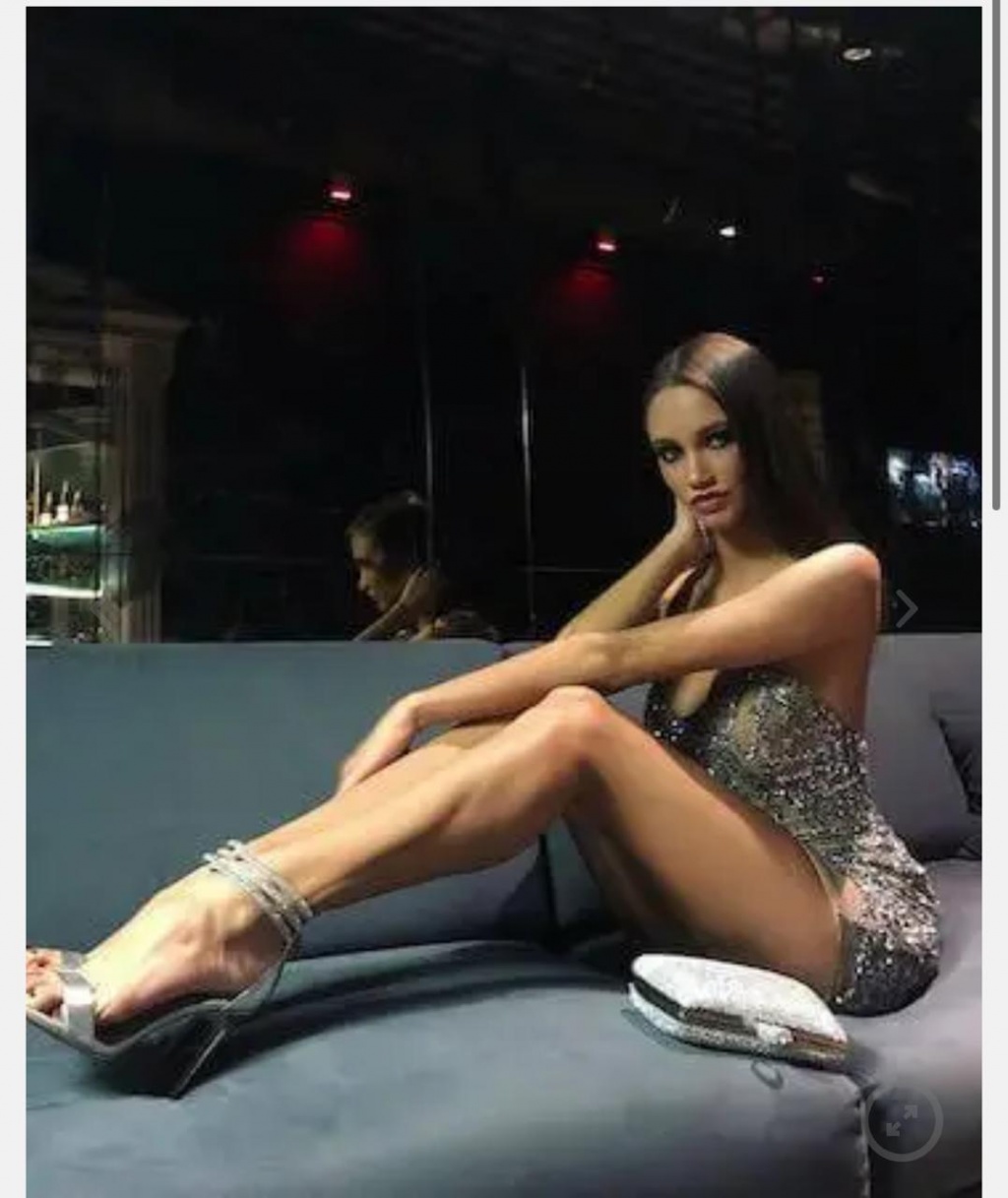Go to the next image with the chevron
Screen dimensions: 1008x1198
pyautogui.click(x=906, y=609)
